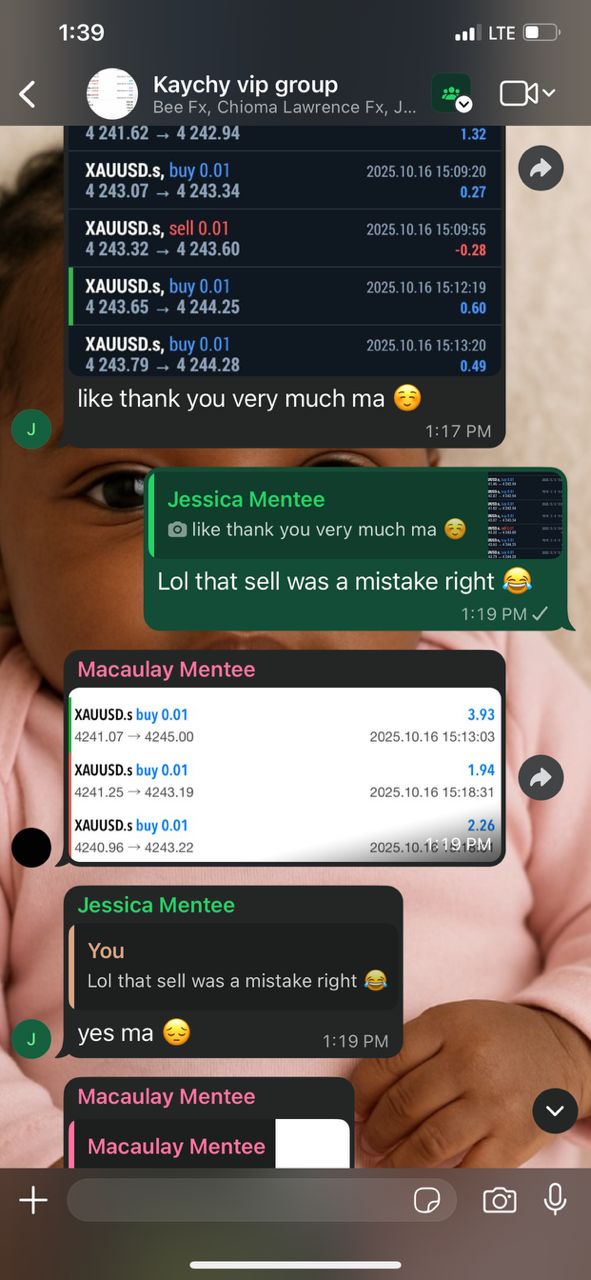Forward Macaulay Mentee's trade image
Viewport: 591px width, 1280px height.
541,778
